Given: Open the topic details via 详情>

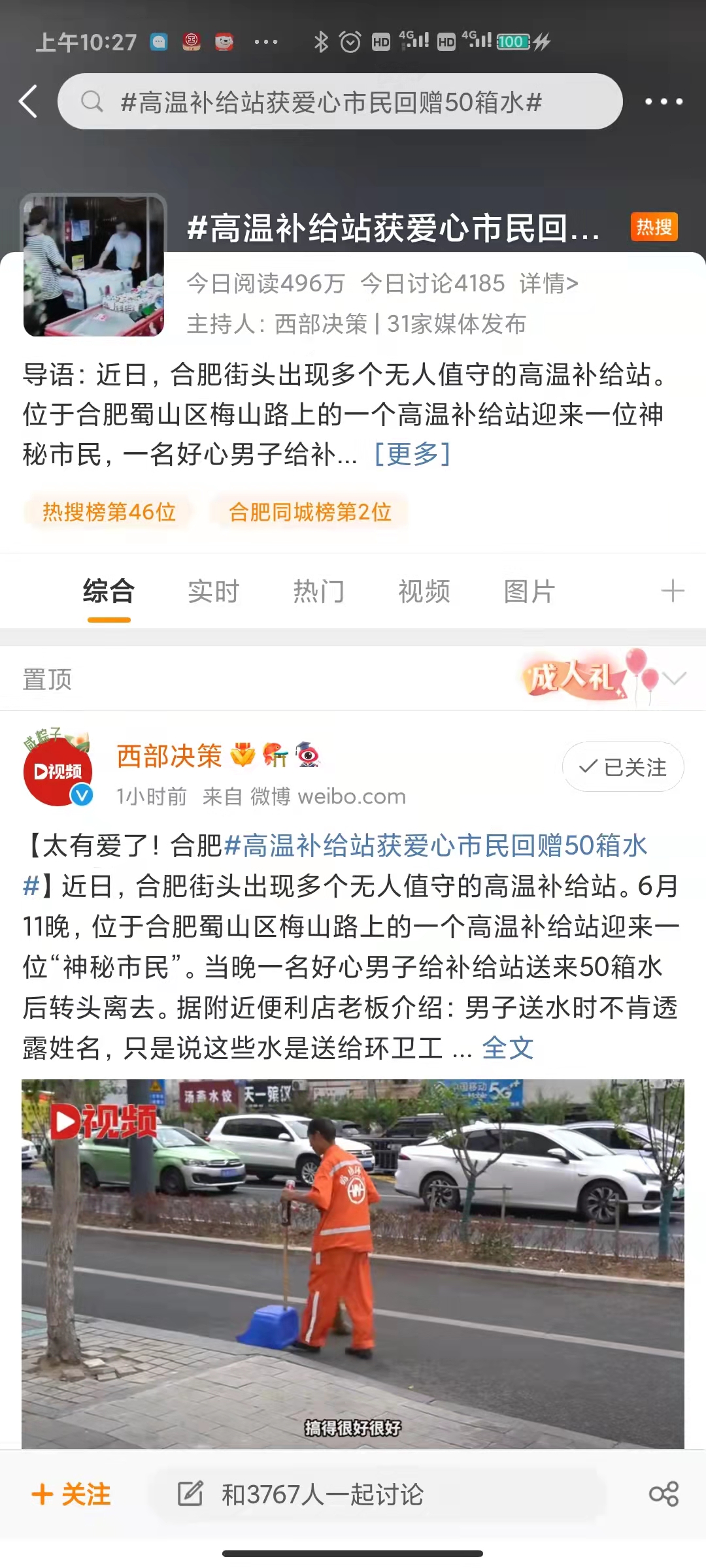Looking at the screenshot, I should click(x=548, y=284).
